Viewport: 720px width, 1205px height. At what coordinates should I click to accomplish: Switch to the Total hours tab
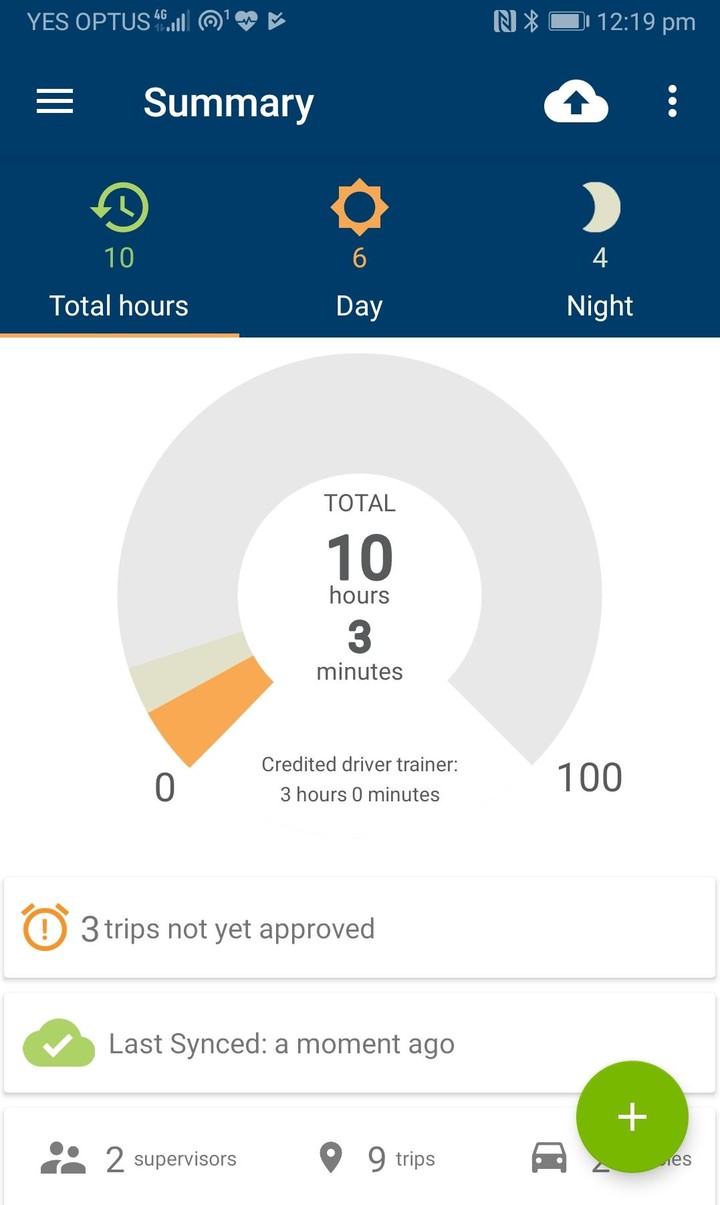[119, 255]
